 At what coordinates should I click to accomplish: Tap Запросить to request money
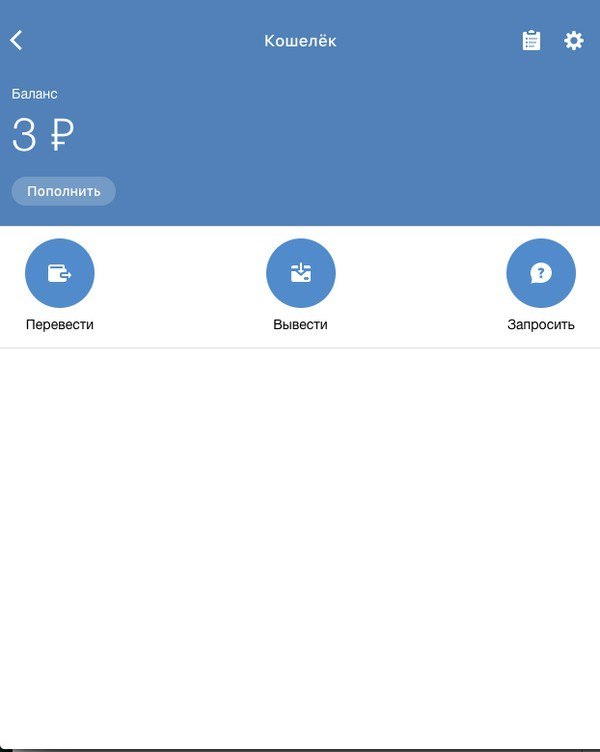point(541,273)
